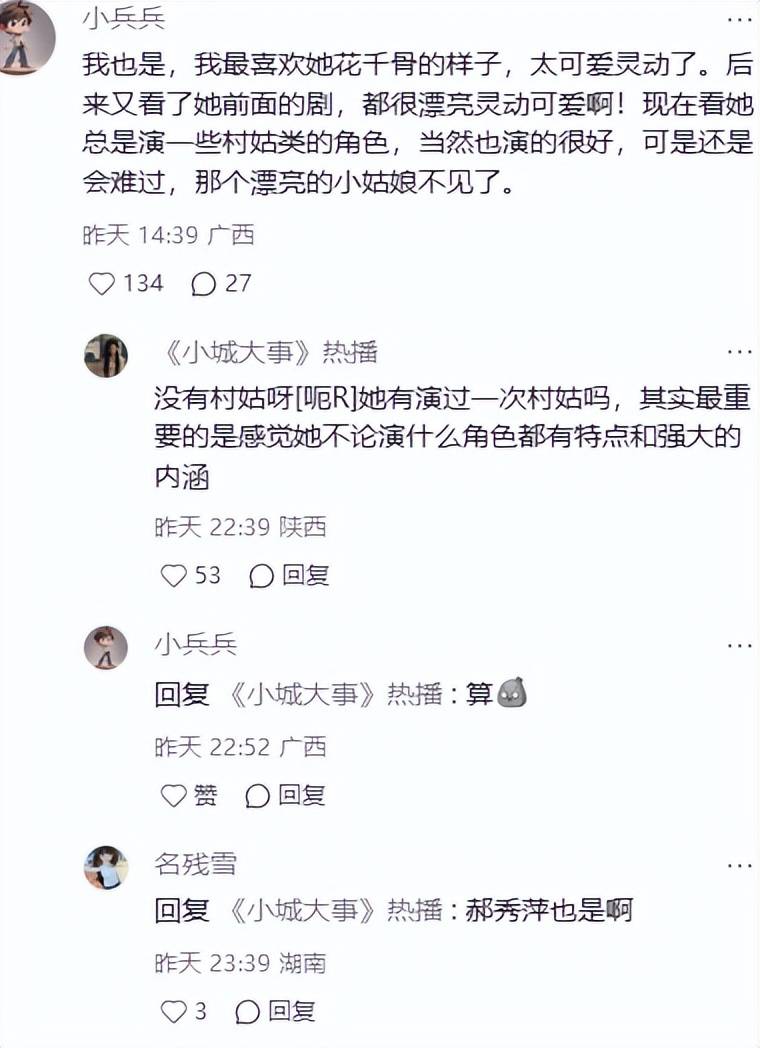The height and width of the screenshot is (1048, 760).
Task: Like 名残雪's comment with 3 likes
Action: click(x=174, y=1012)
